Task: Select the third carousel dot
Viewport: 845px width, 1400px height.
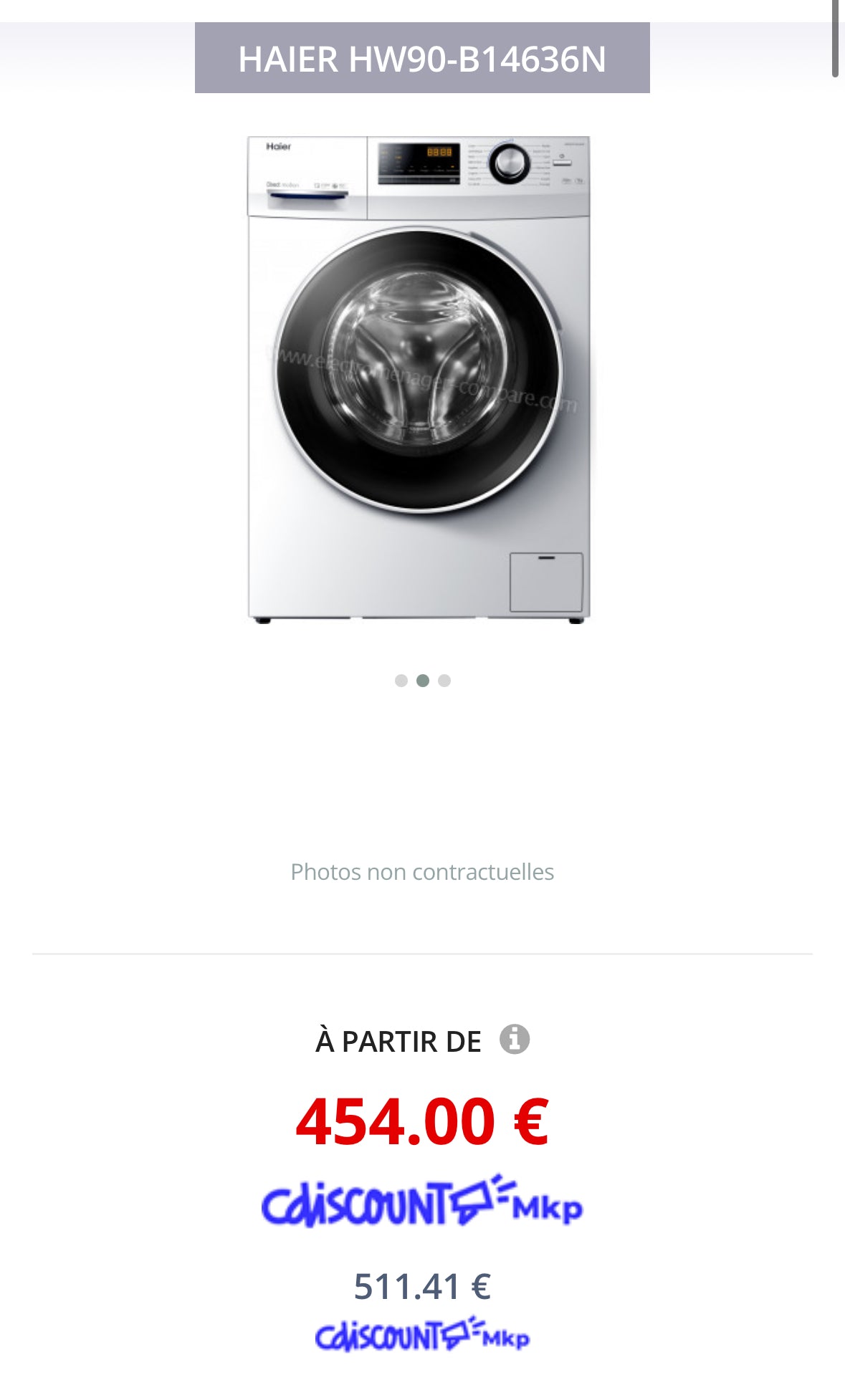Action: [444, 680]
